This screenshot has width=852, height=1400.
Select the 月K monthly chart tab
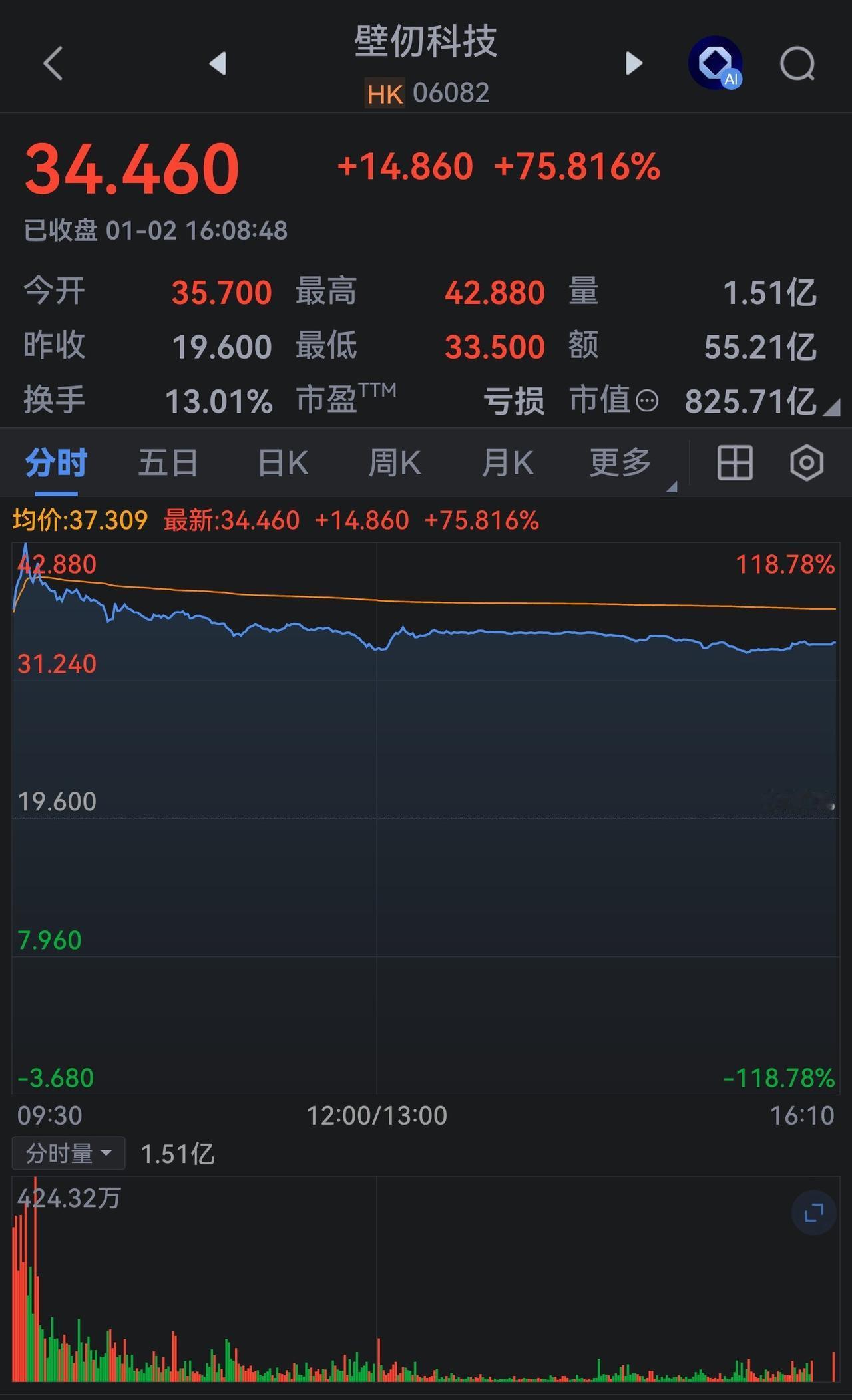pyautogui.click(x=509, y=461)
